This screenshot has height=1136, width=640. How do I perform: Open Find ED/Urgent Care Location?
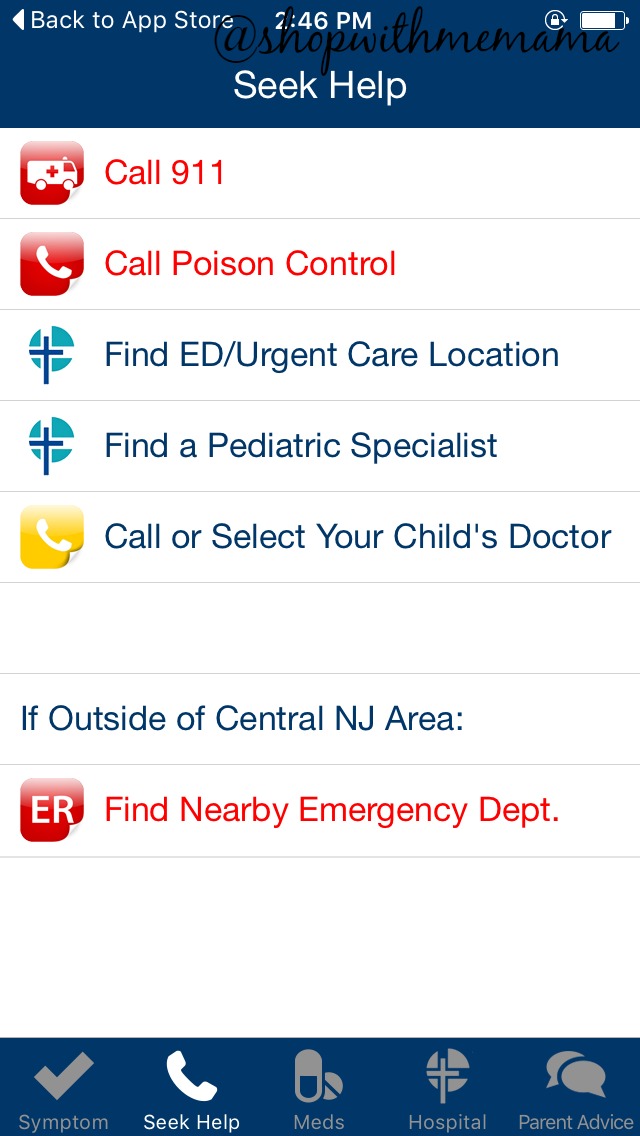(x=320, y=355)
